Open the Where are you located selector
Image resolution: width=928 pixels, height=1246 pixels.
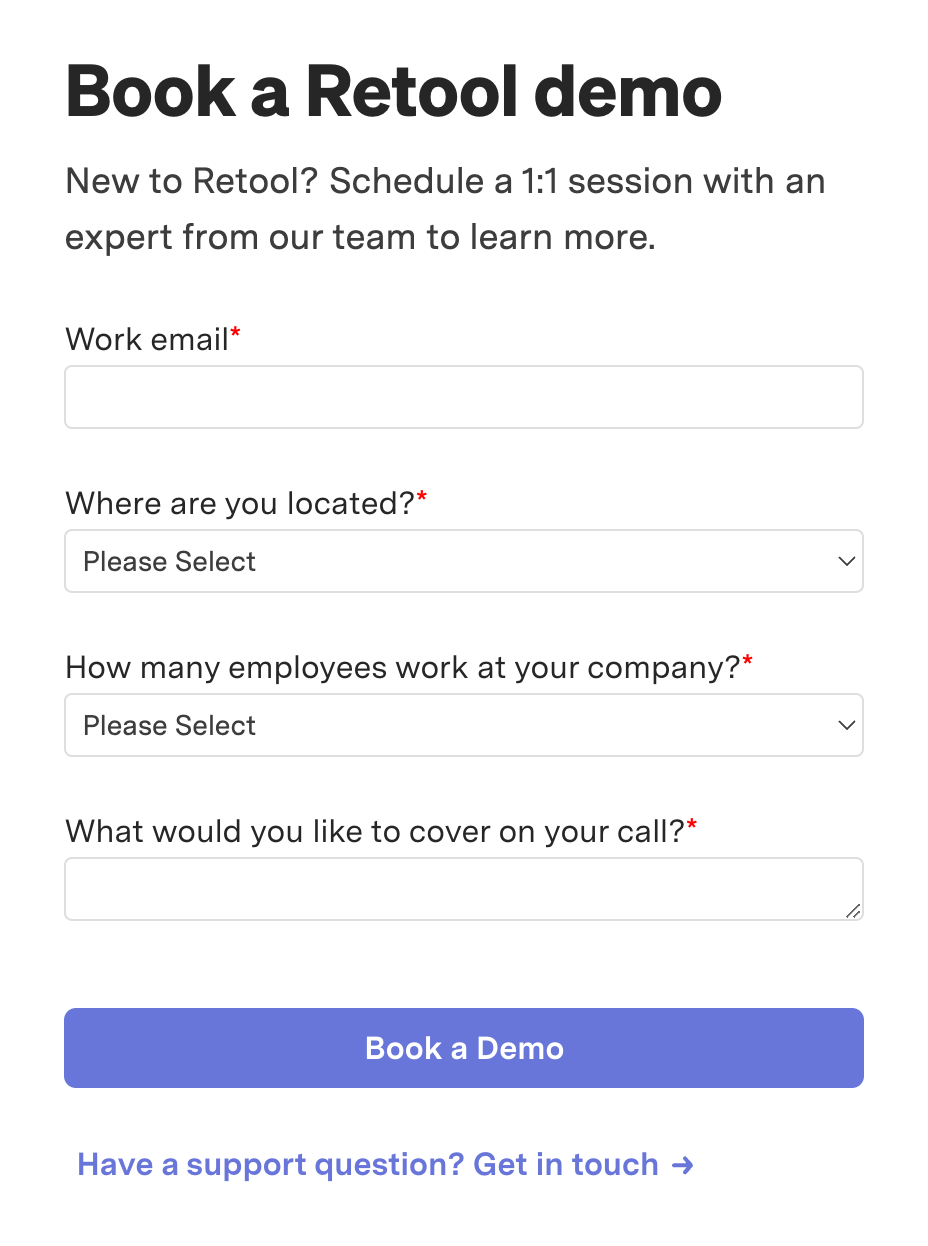tap(464, 561)
